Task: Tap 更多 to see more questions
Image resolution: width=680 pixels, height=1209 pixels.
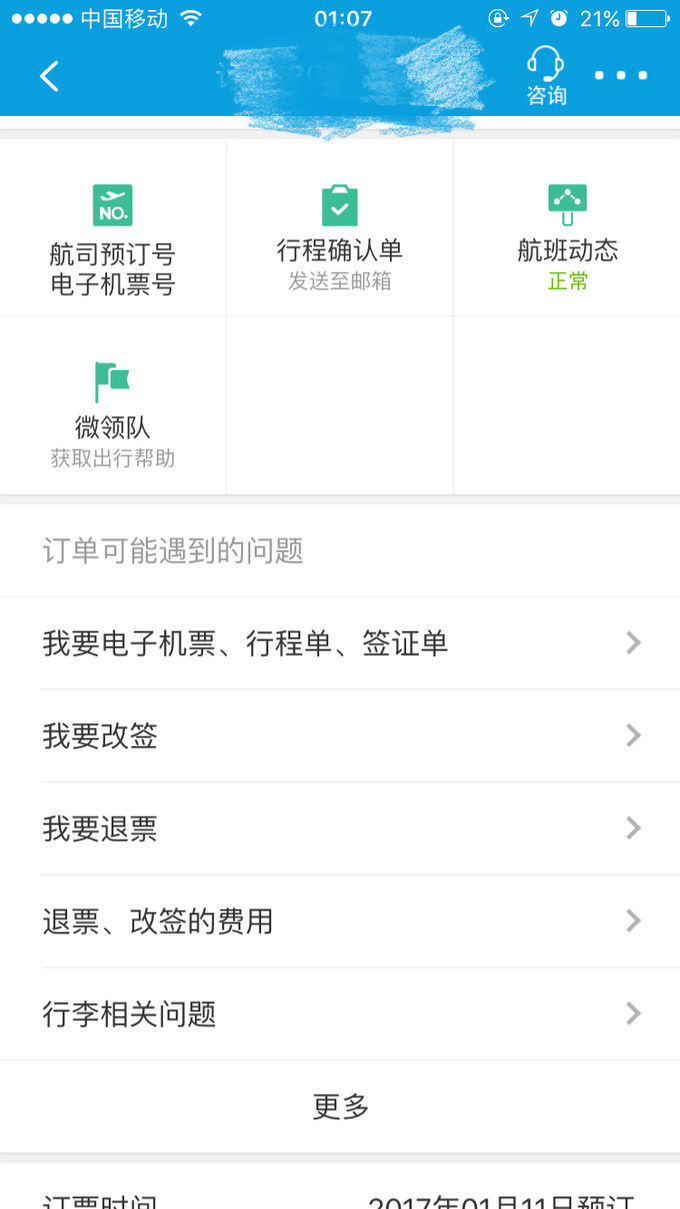Action: pyautogui.click(x=340, y=1106)
